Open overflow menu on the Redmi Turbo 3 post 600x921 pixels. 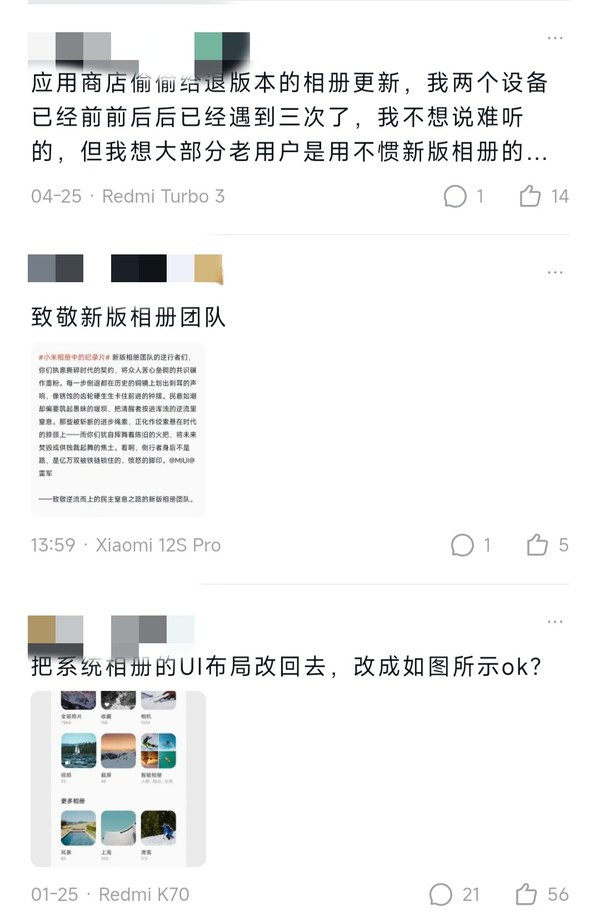point(555,38)
